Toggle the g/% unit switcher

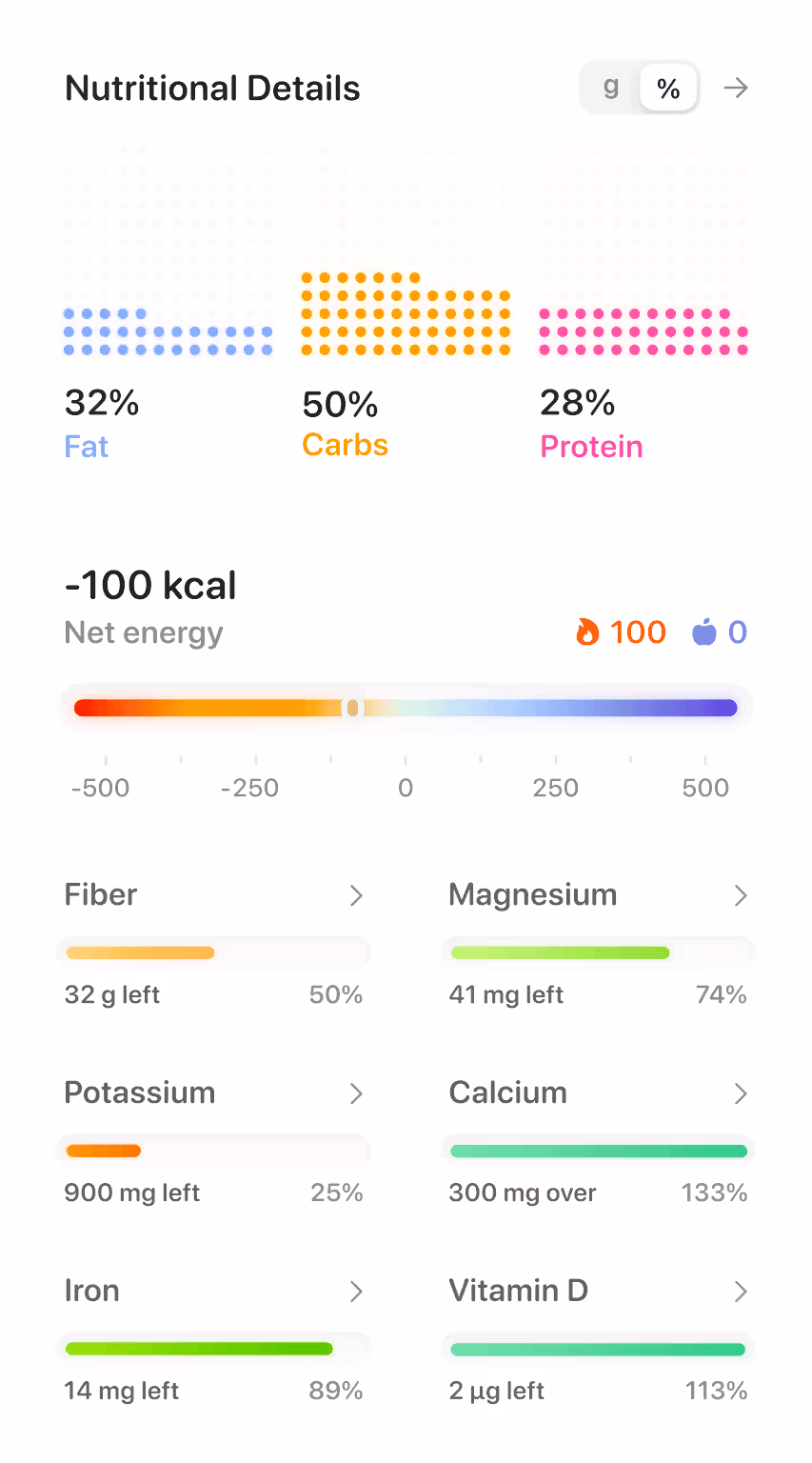[x=639, y=87]
